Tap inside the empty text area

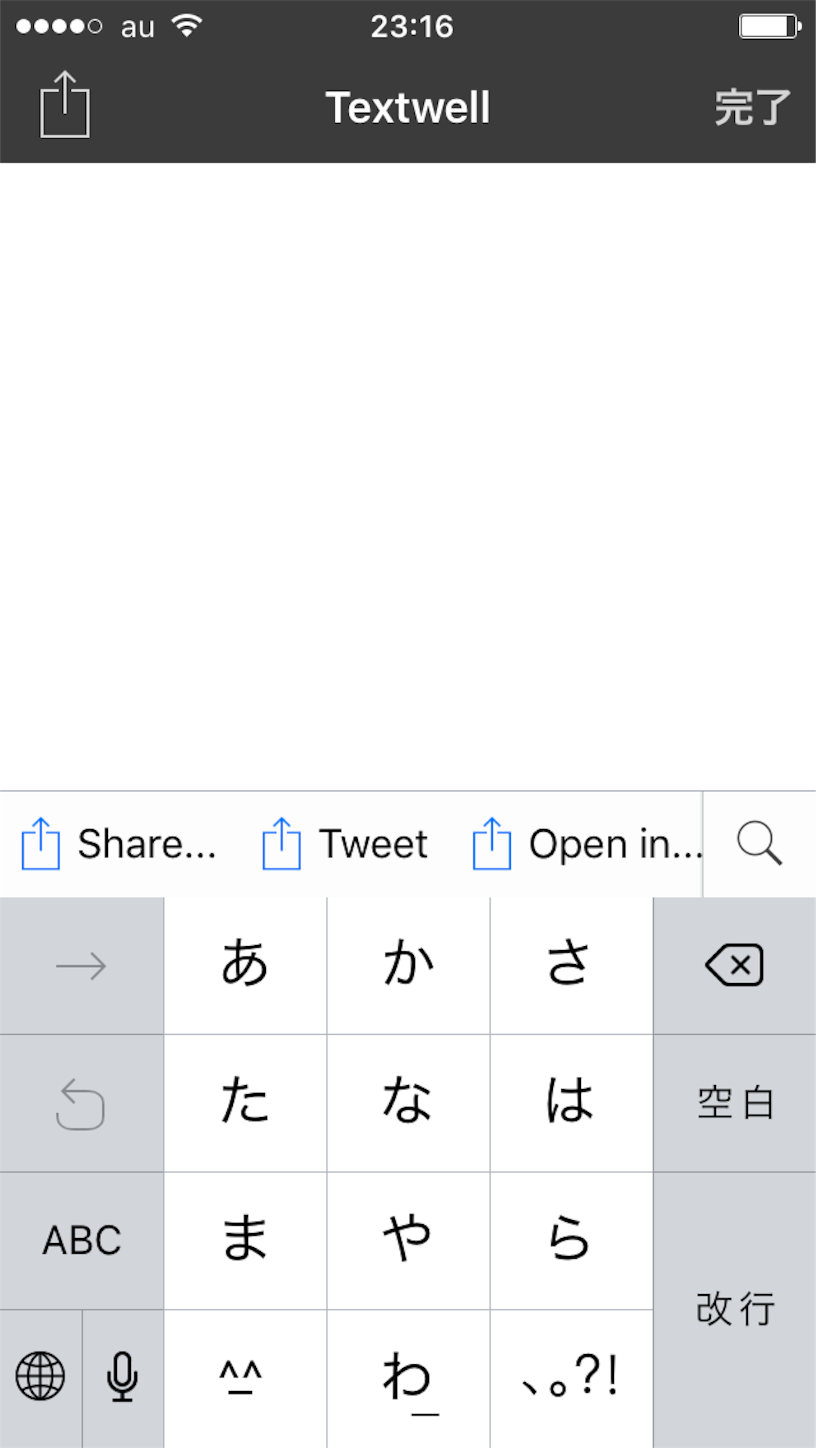point(408,476)
